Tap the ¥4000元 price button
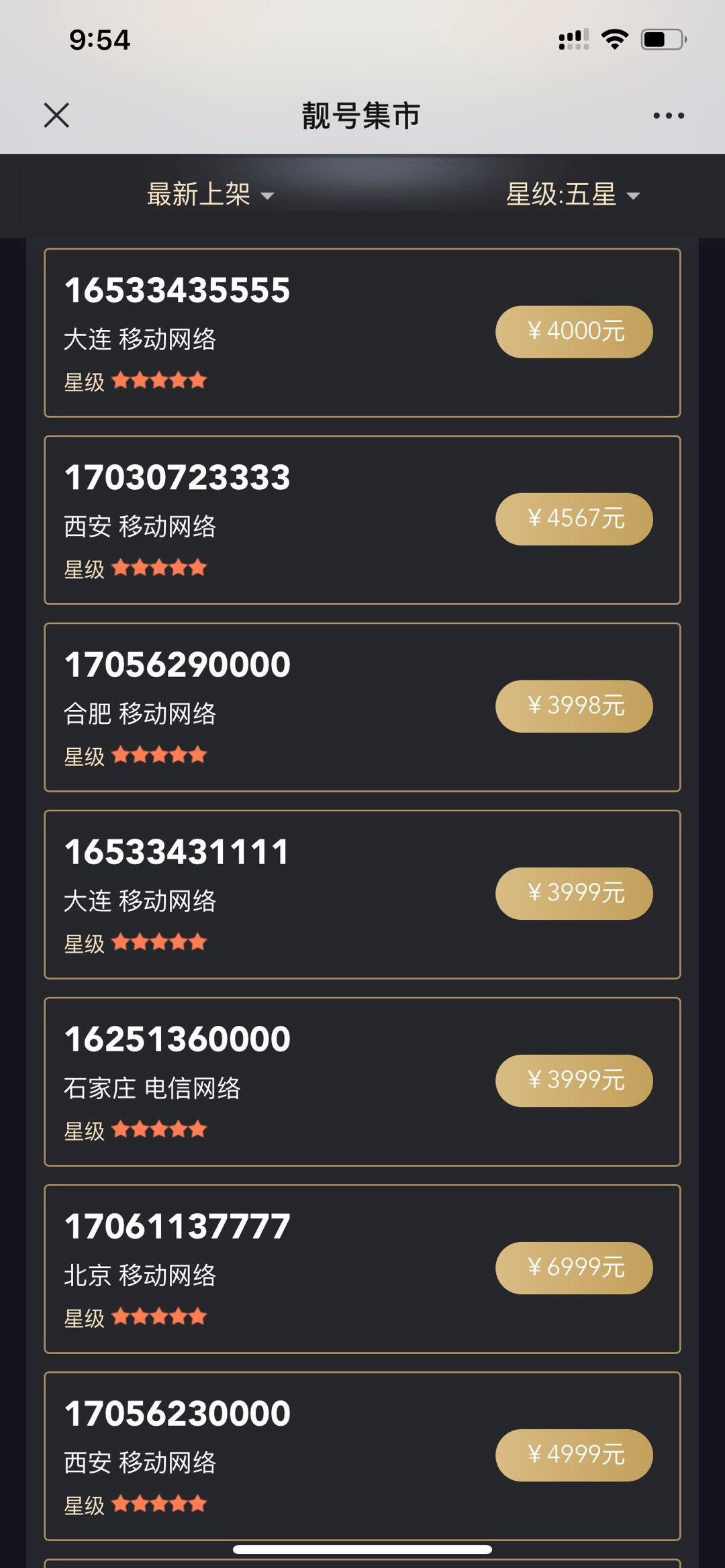The height and width of the screenshot is (1568, 725). click(x=574, y=332)
